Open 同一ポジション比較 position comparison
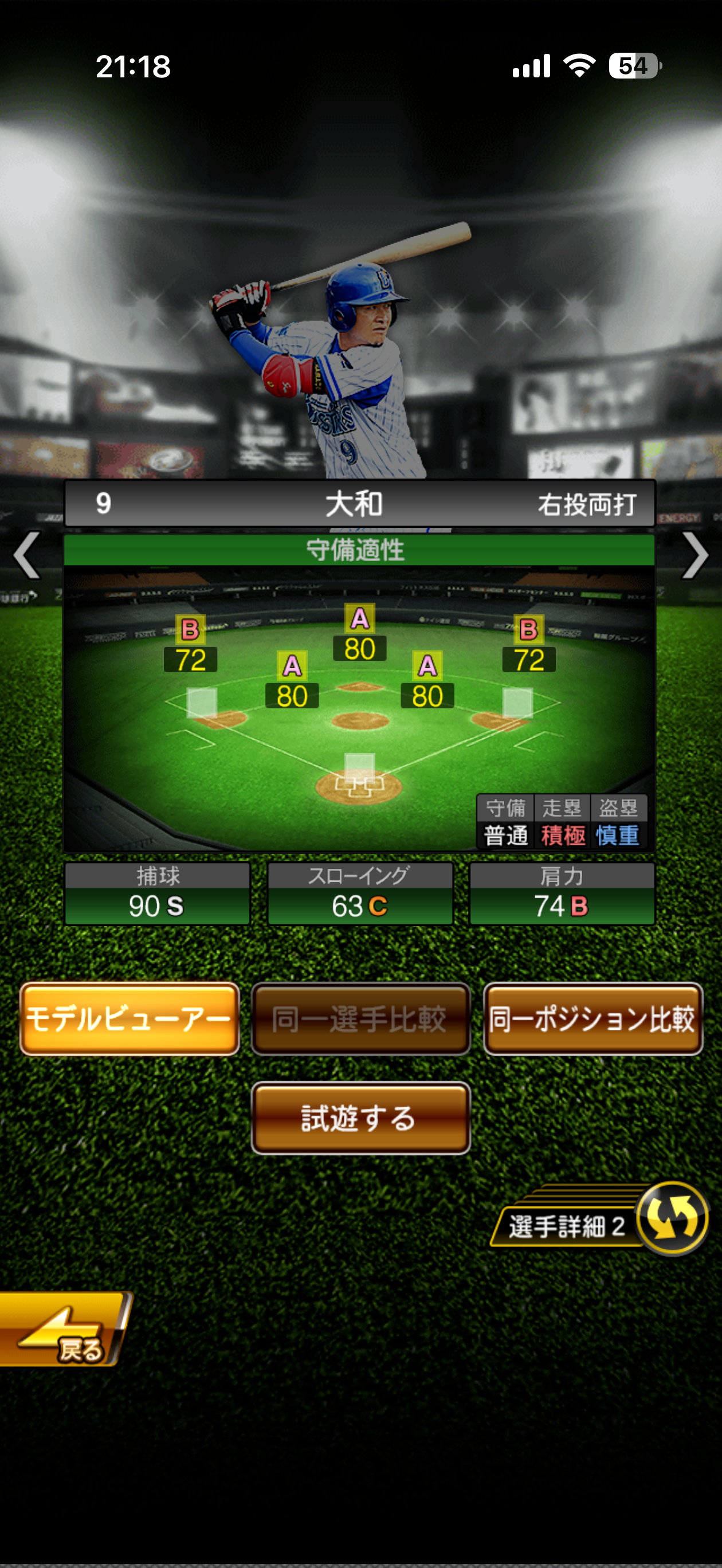Viewport: 722px width, 1568px height. click(x=592, y=1018)
